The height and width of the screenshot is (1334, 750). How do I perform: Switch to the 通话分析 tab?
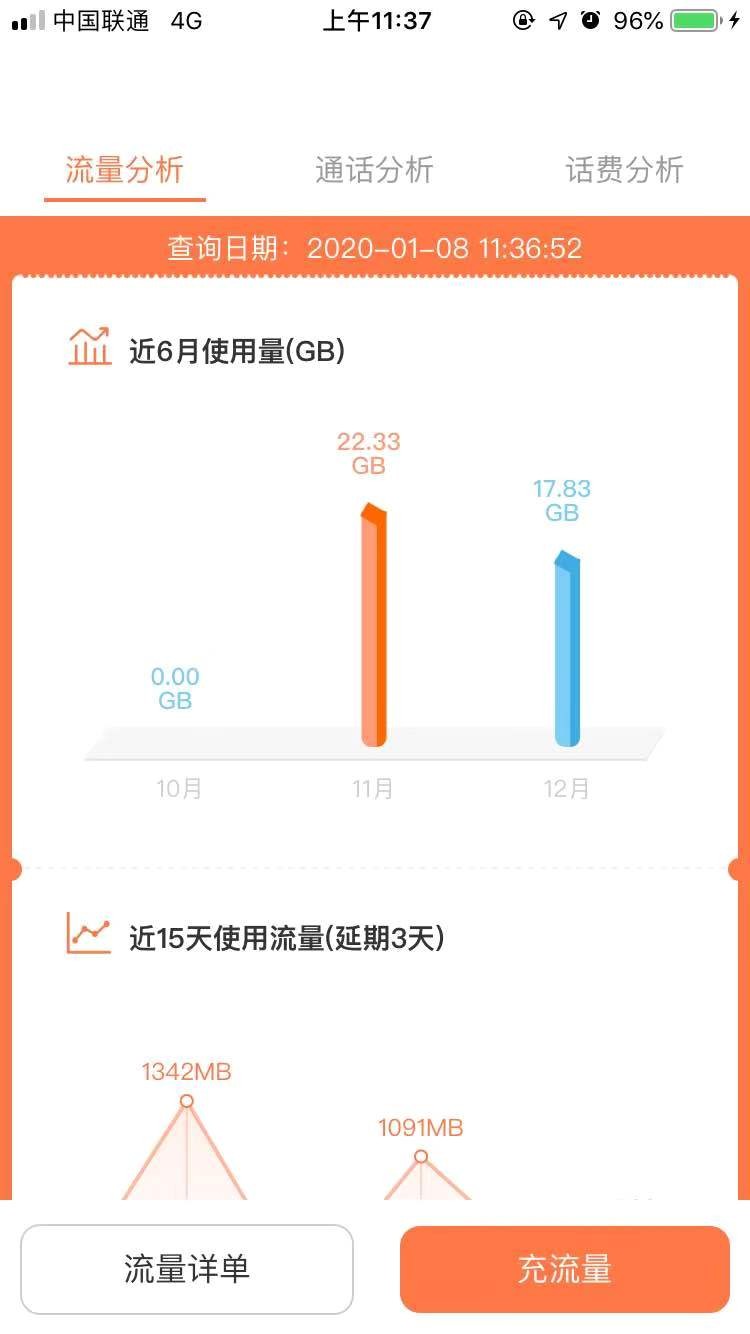(x=374, y=170)
